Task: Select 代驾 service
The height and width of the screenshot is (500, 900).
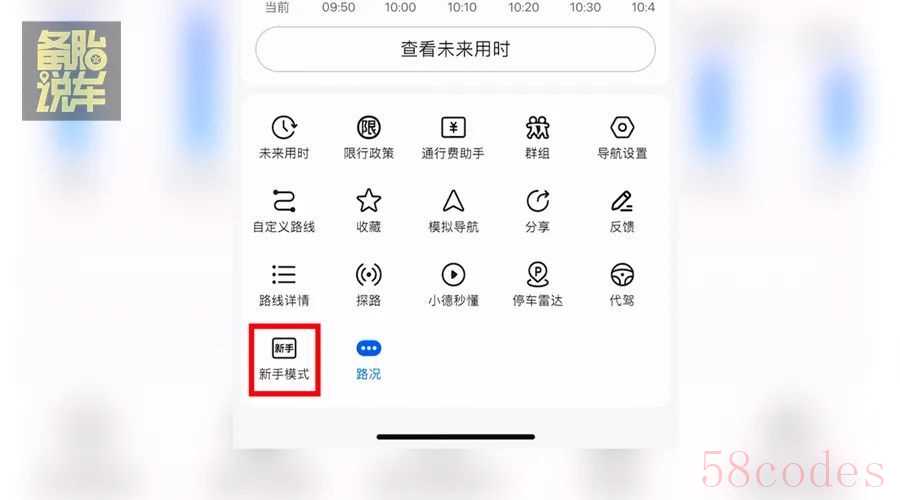Action: click(x=622, y=284)
